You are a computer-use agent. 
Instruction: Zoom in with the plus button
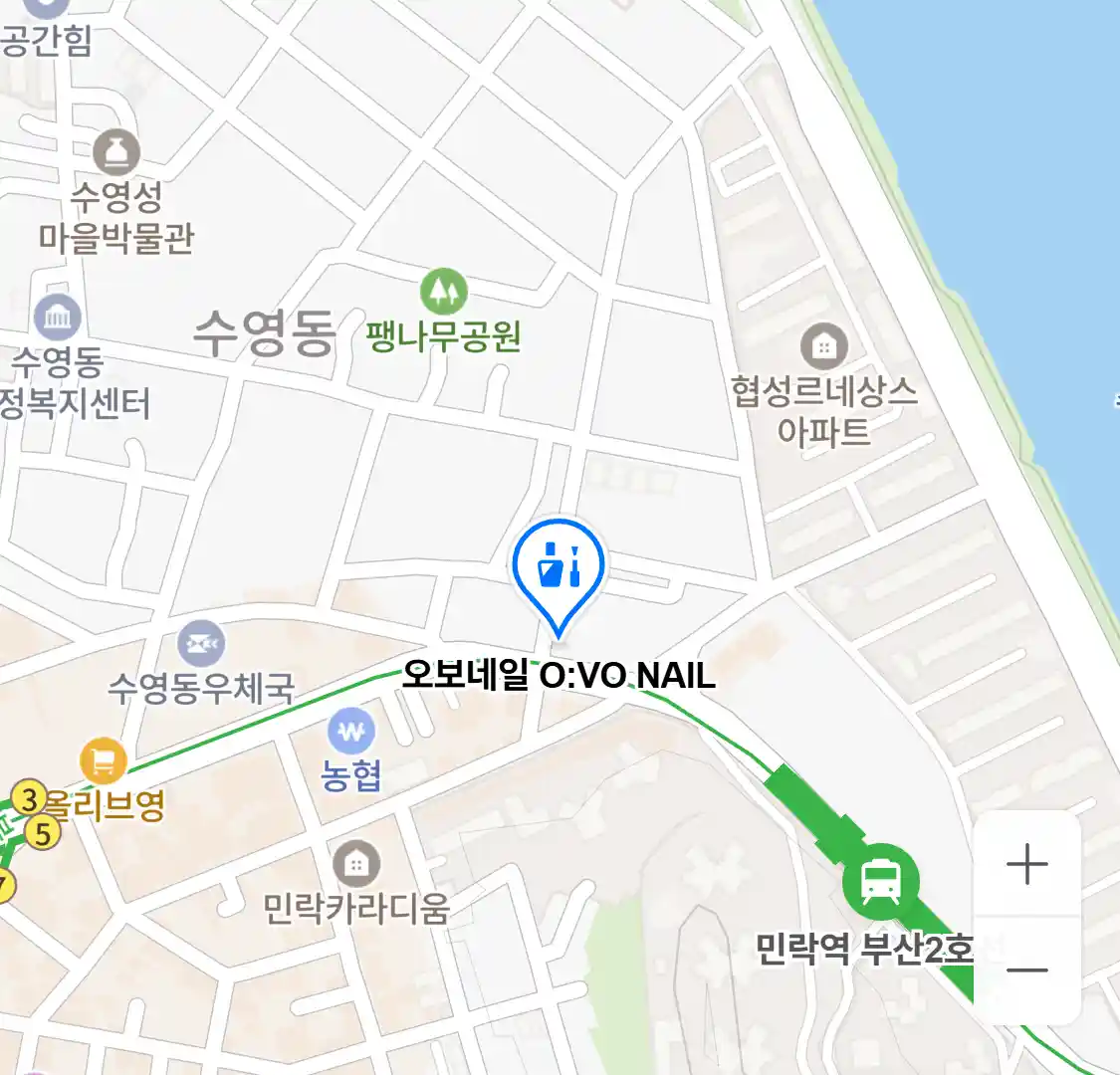tap(1026, 864)
